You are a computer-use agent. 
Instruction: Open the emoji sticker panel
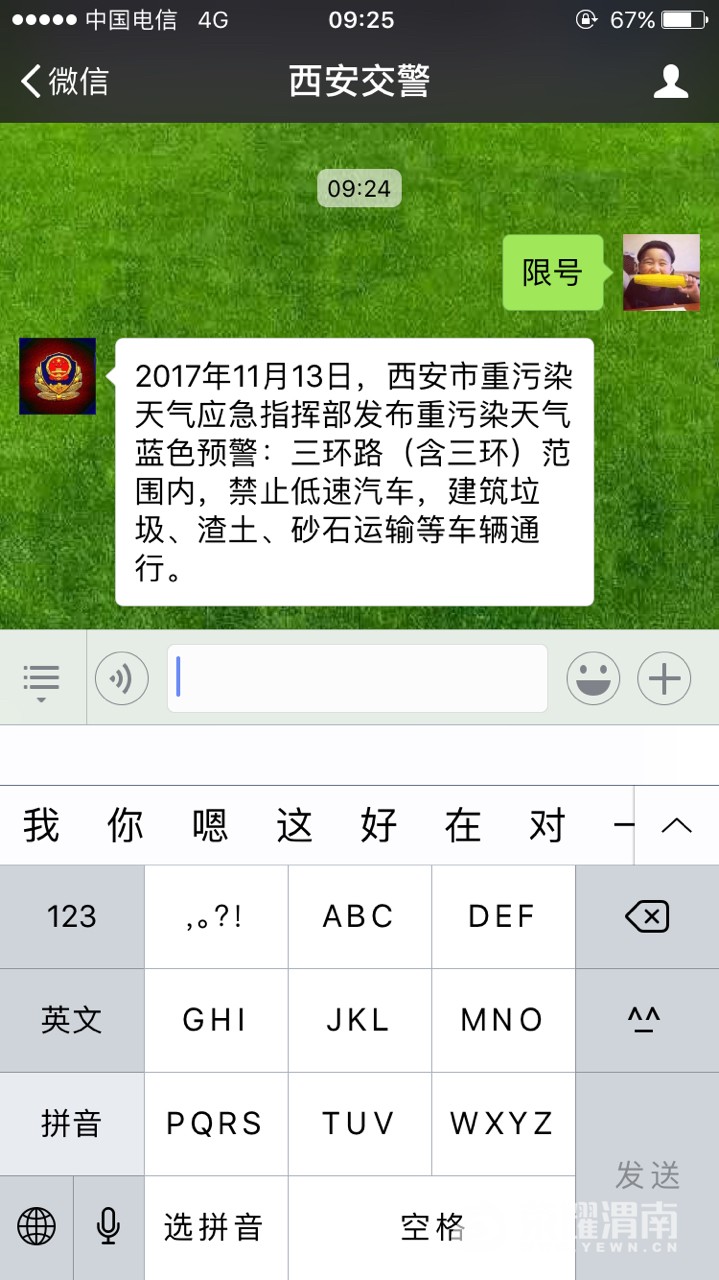593,679
